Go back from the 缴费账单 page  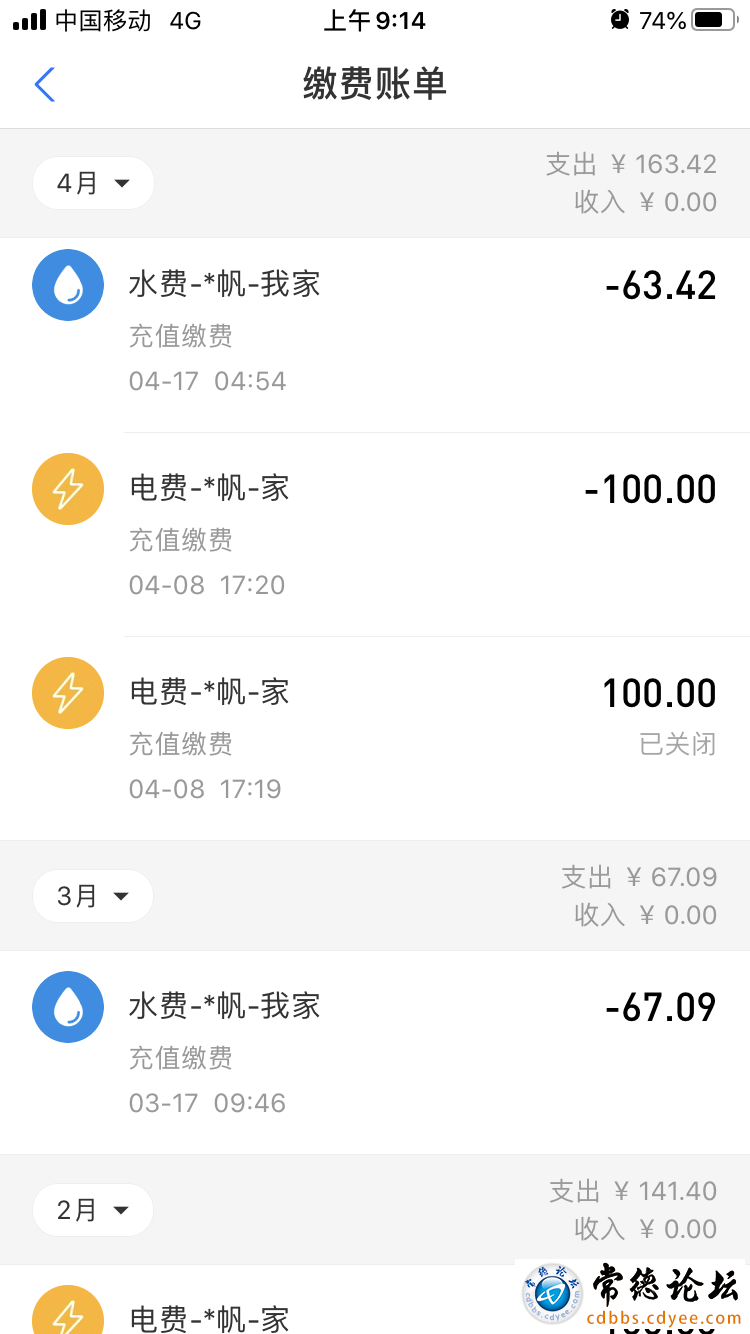pyautogui.click(x=45, y=85)
